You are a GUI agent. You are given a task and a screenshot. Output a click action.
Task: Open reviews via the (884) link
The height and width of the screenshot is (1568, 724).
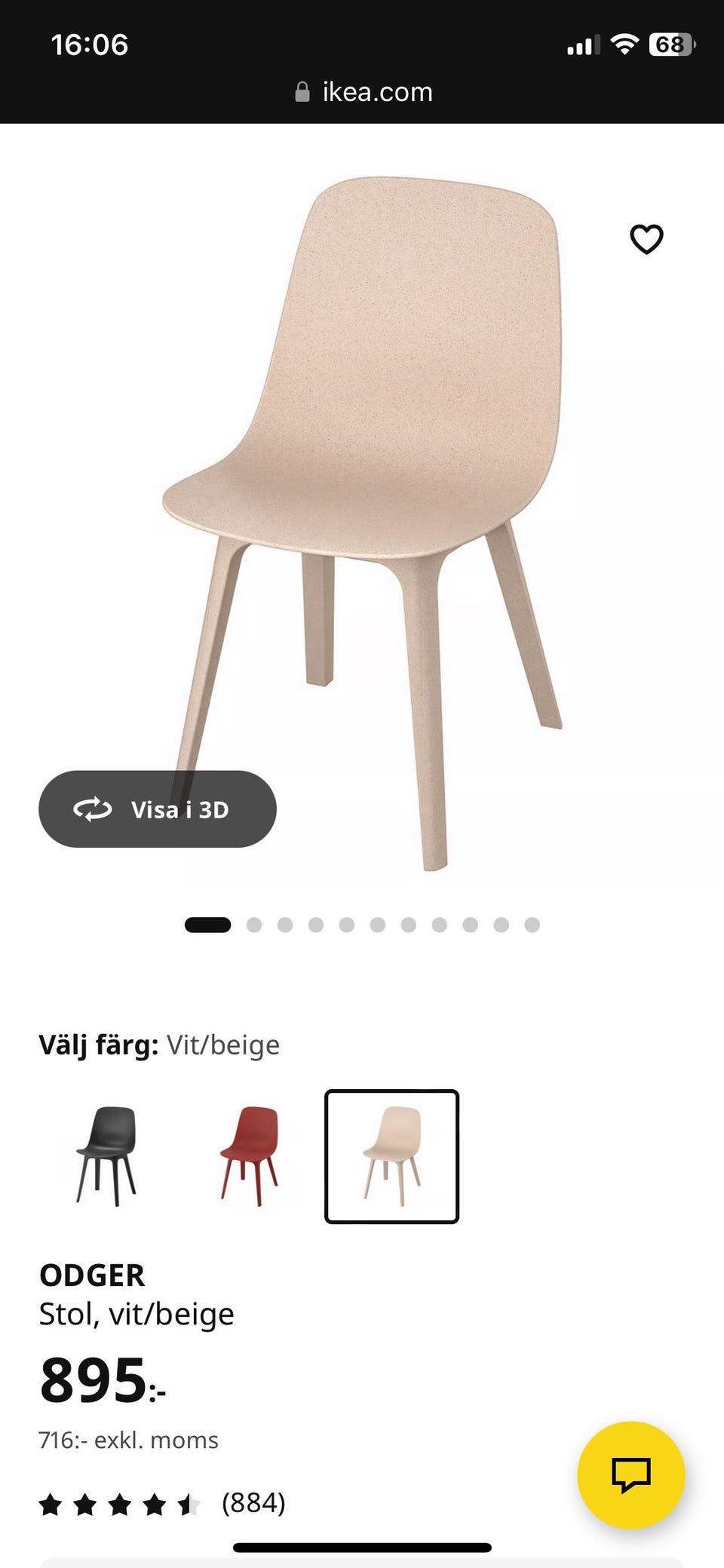253,1504
